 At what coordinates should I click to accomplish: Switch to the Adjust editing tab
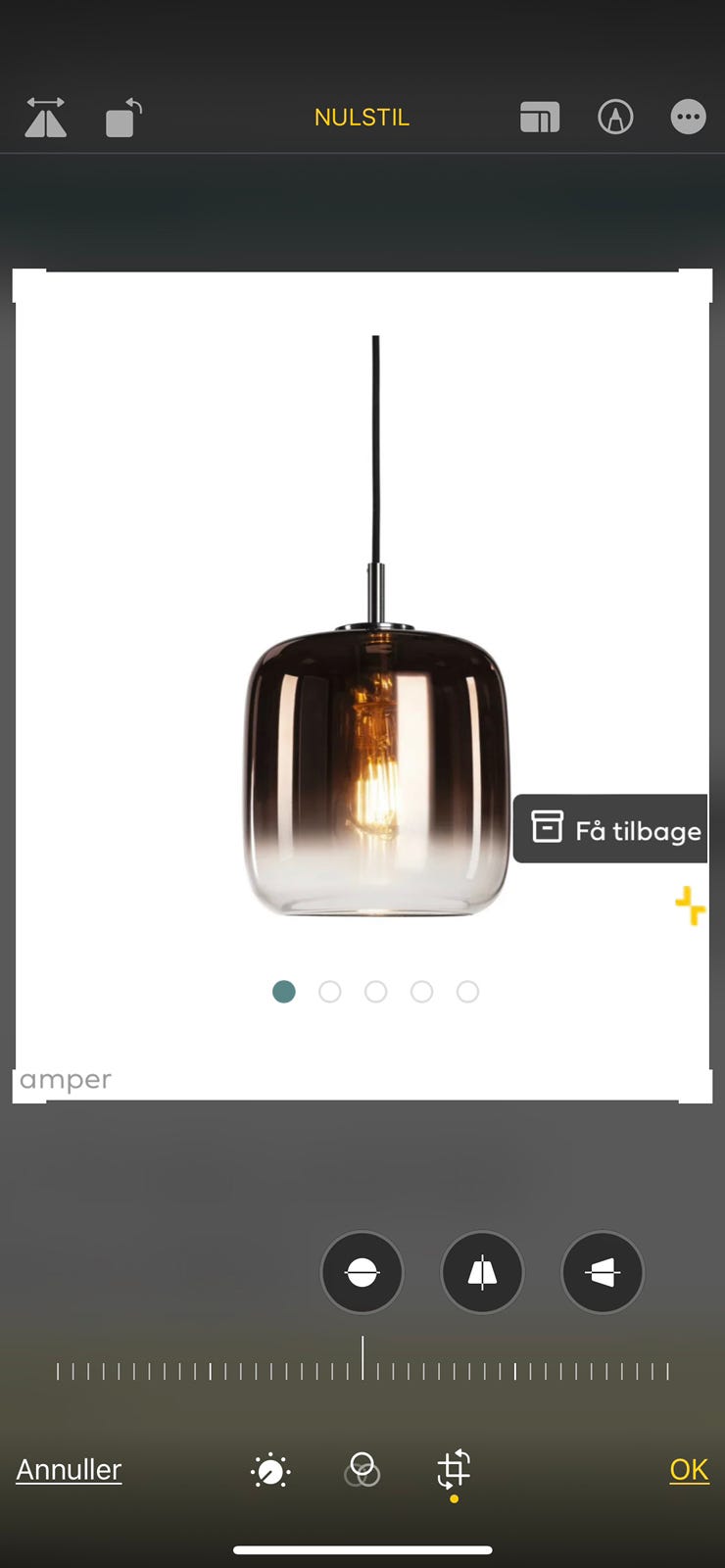[269, 1470]
